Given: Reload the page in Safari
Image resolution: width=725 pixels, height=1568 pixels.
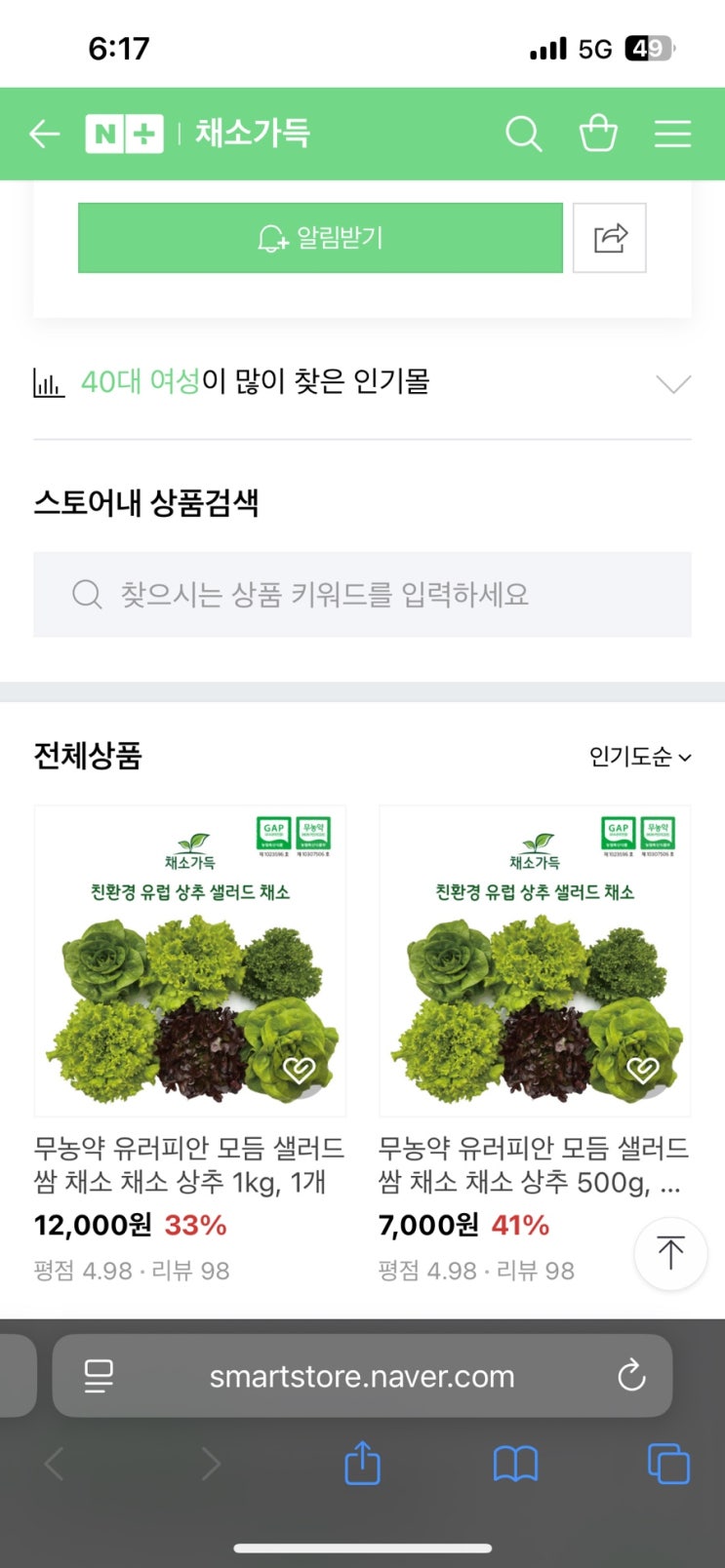Looking at the screenshot, I should point(631,1376).
